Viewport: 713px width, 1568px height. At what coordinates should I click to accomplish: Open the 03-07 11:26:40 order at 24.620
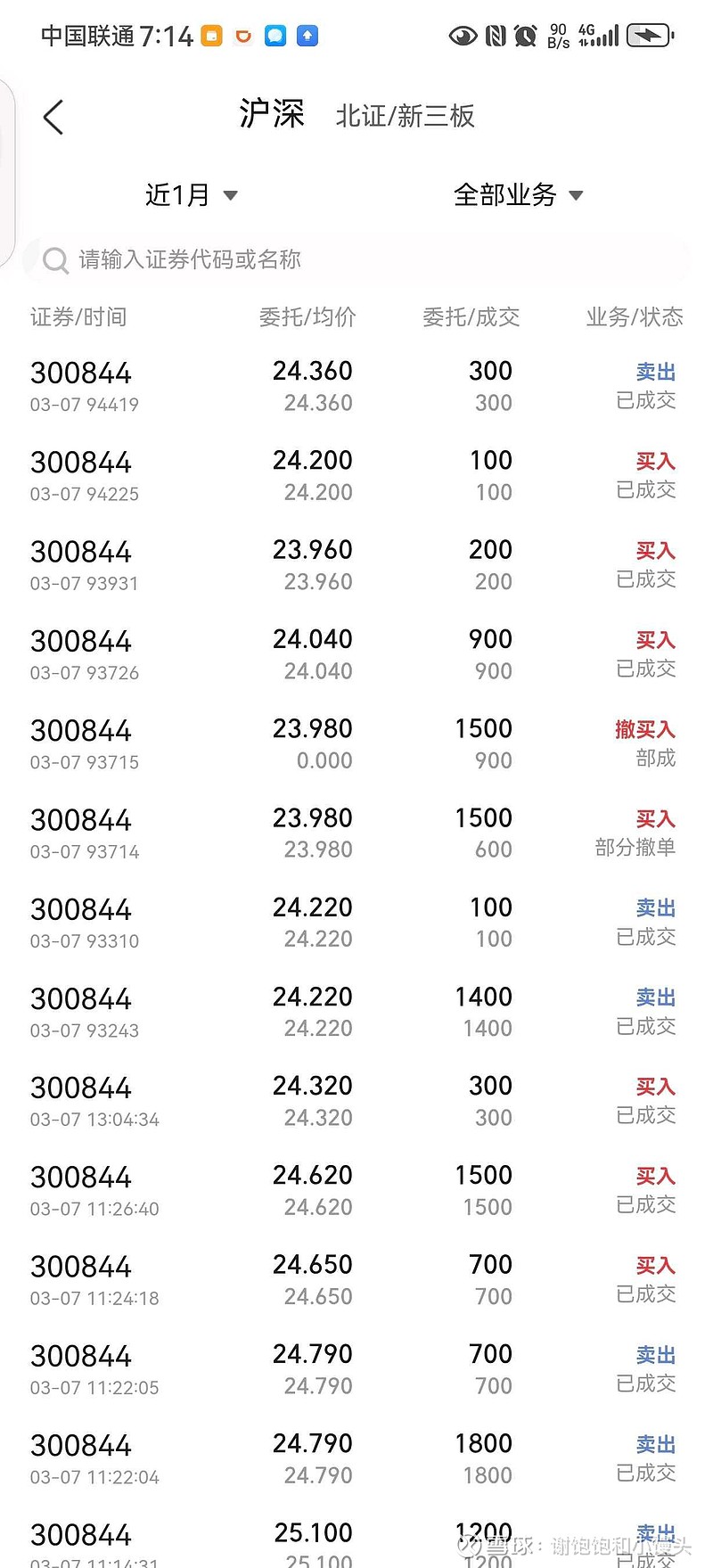point(356,1191)
